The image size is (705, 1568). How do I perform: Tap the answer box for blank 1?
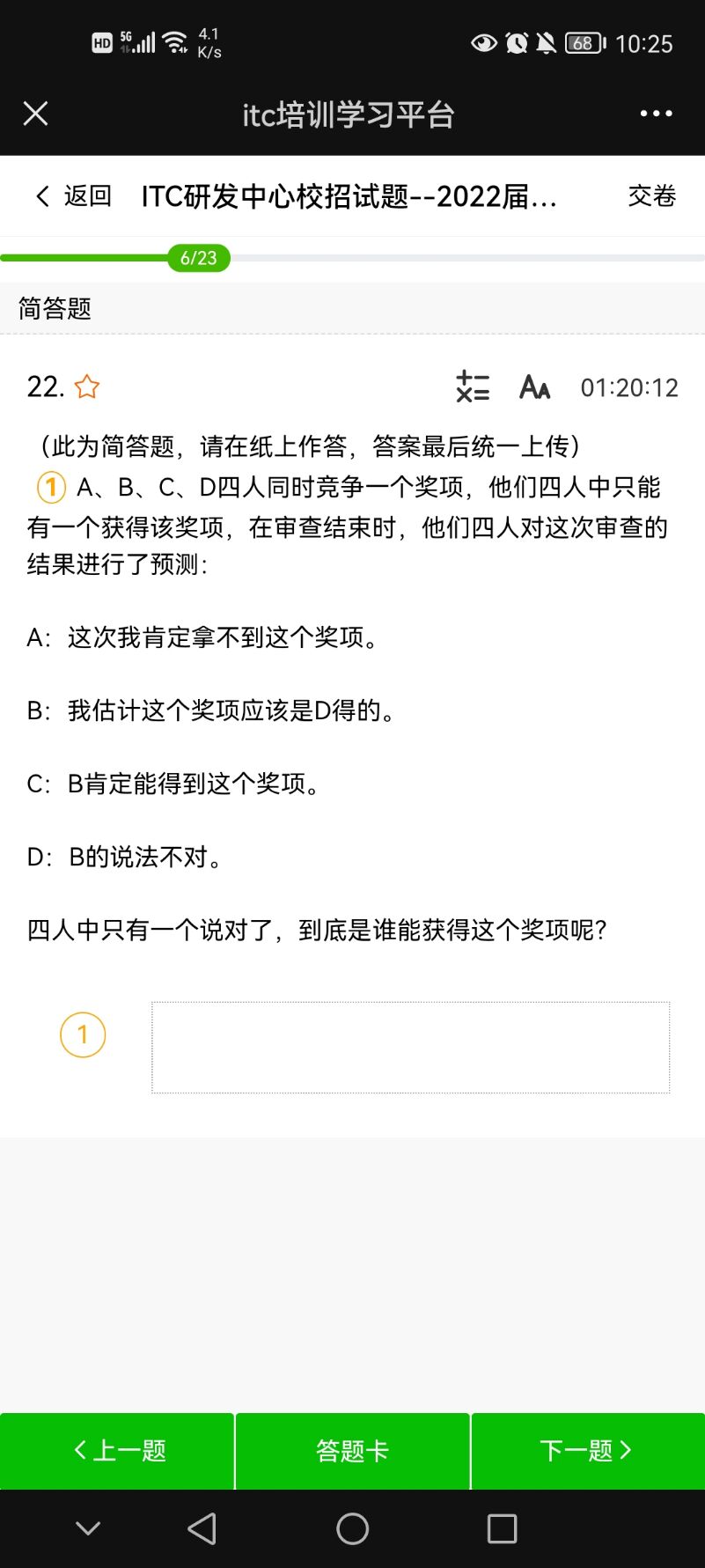(411, 1048)
